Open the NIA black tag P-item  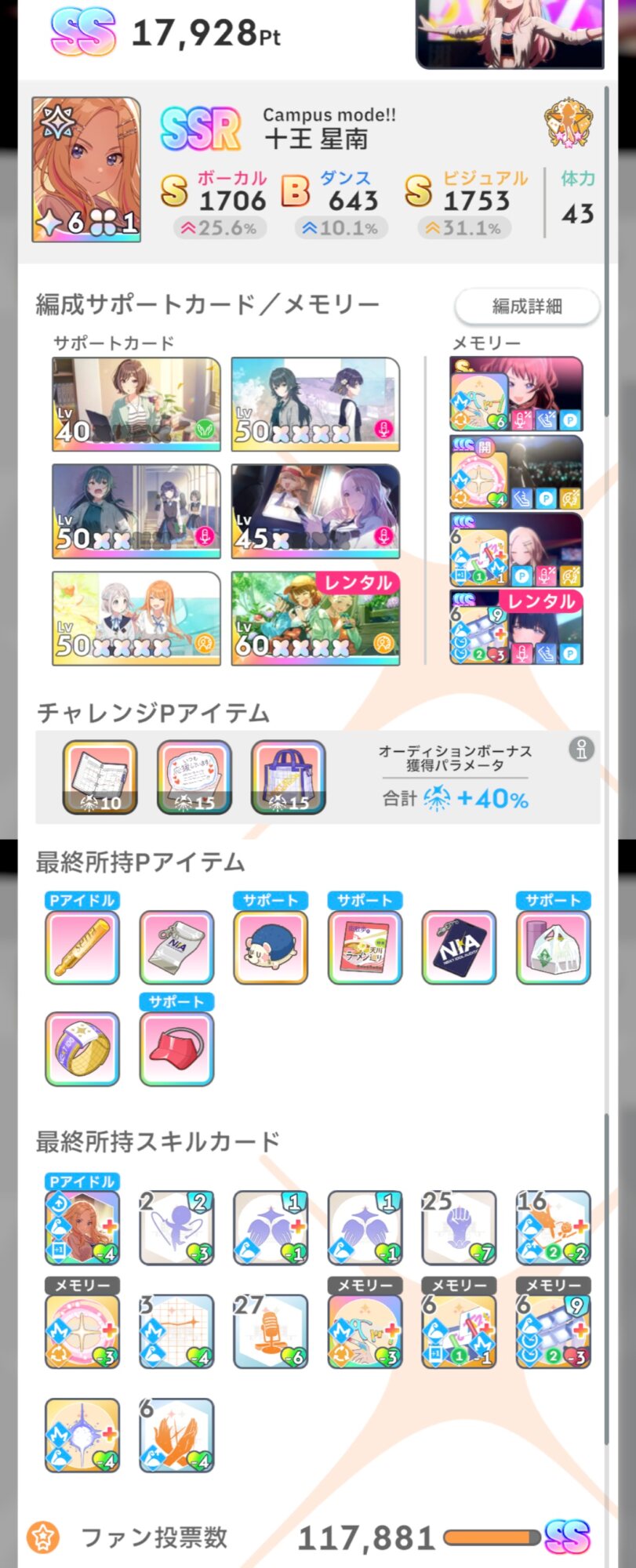[459, 946]
